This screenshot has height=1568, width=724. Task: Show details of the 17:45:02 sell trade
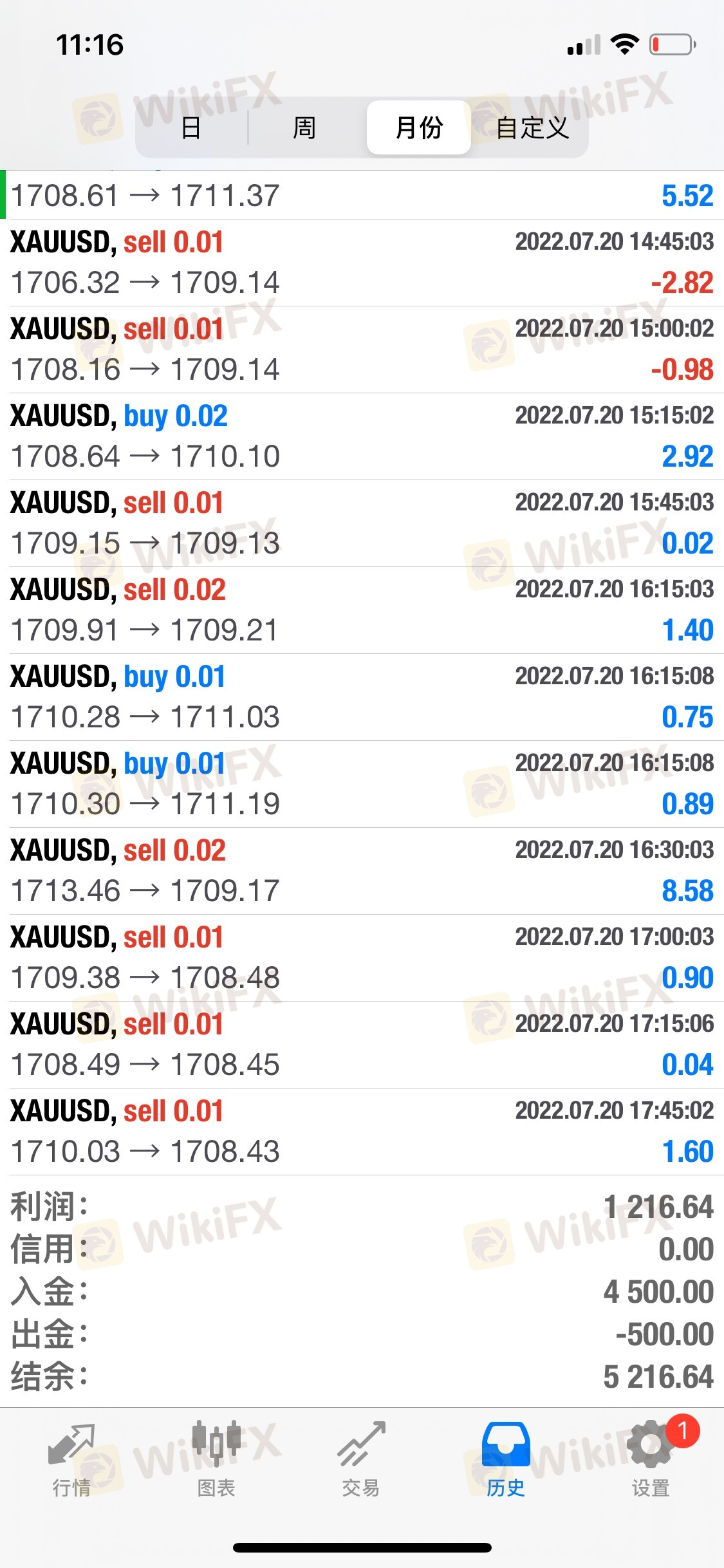(362, 1132)
